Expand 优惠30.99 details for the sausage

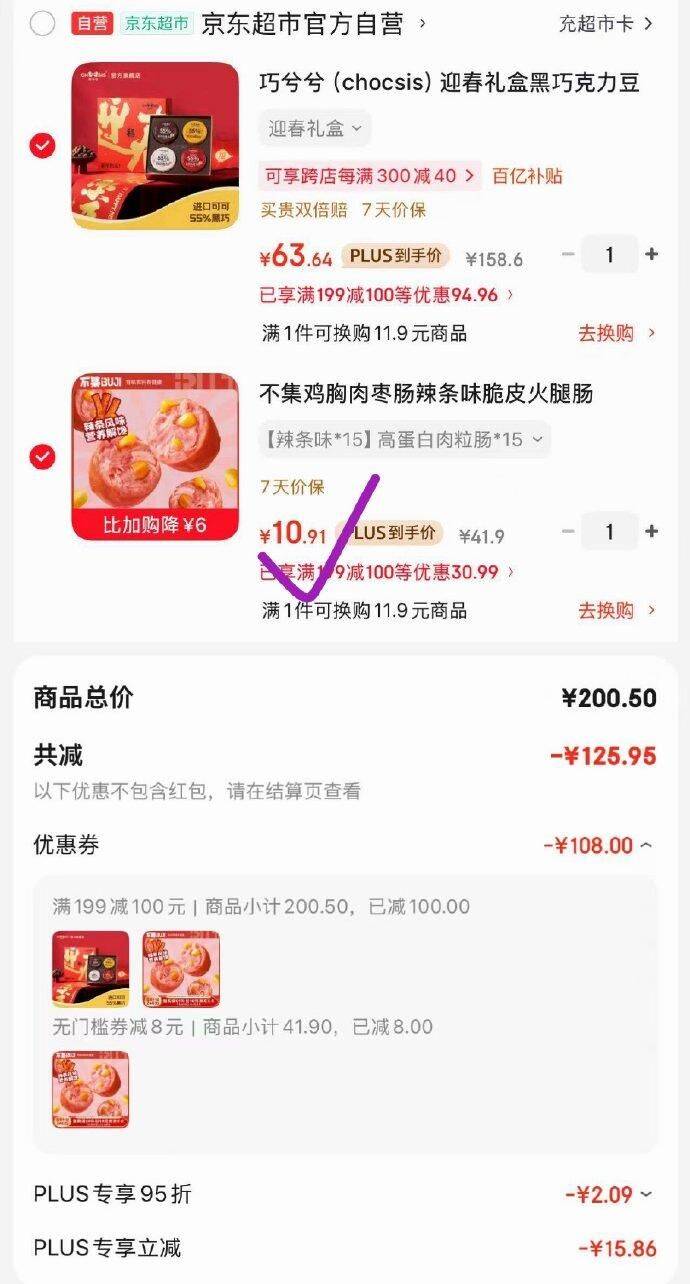point(386,572)
